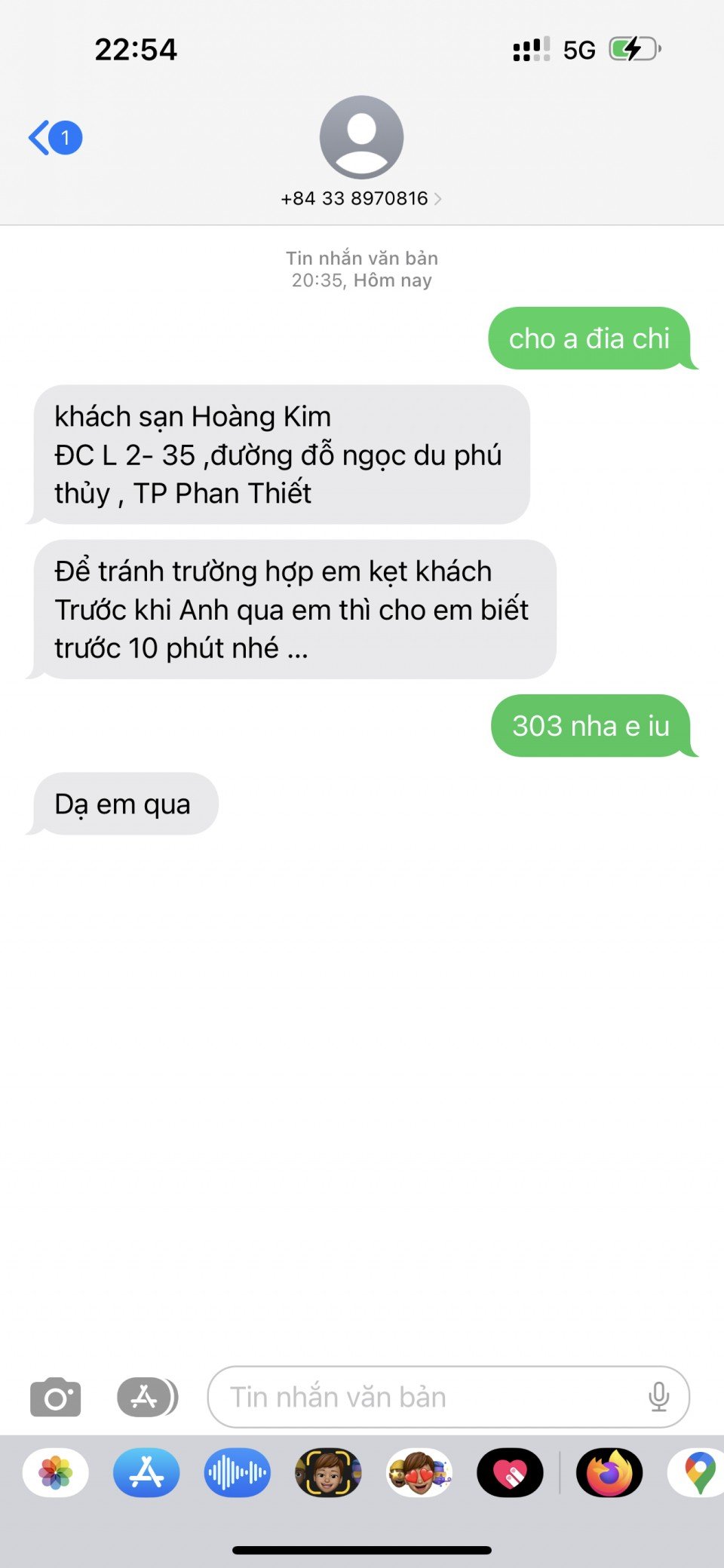724x1568 pixels.
Task: Open the Photos app in the app strip
Action: 56,1472
